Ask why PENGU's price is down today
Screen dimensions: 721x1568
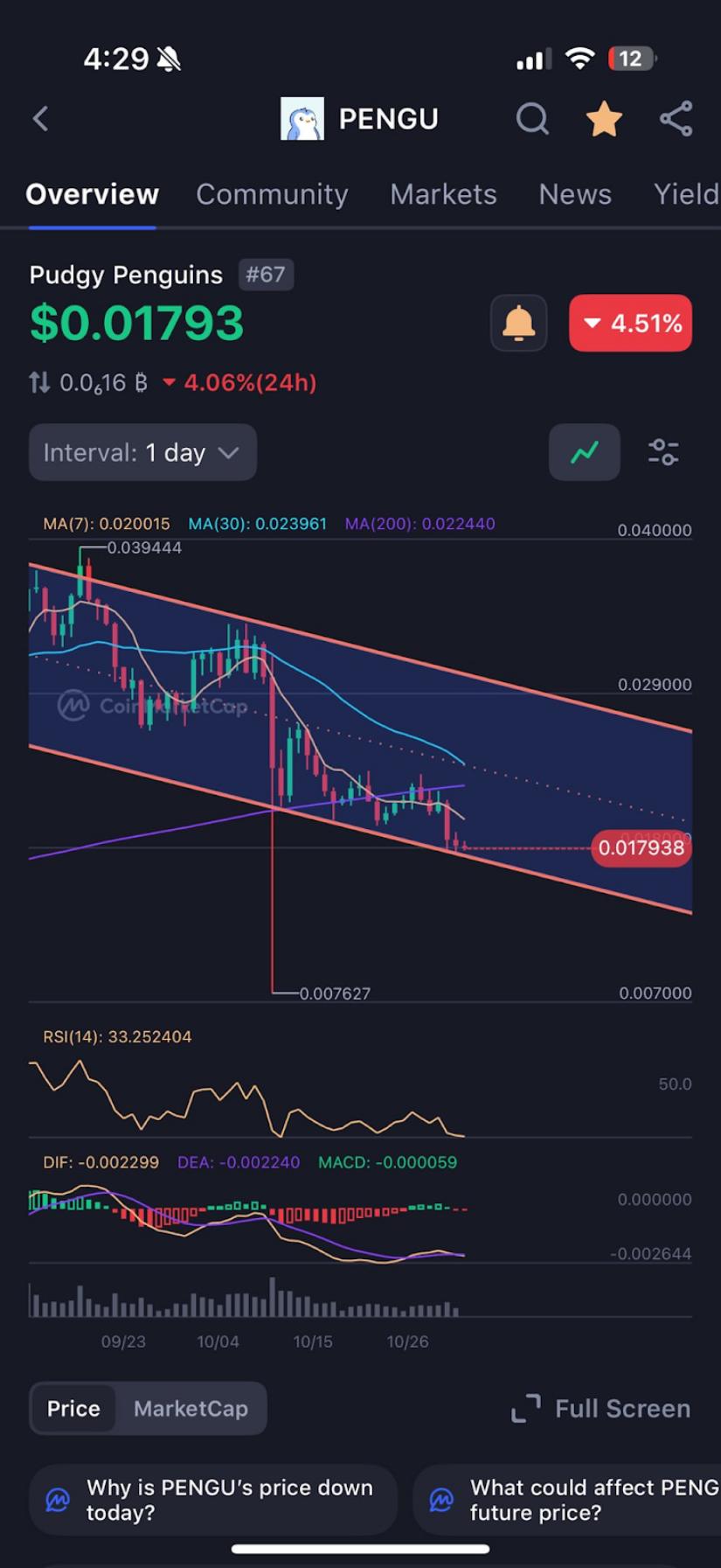213,1500
